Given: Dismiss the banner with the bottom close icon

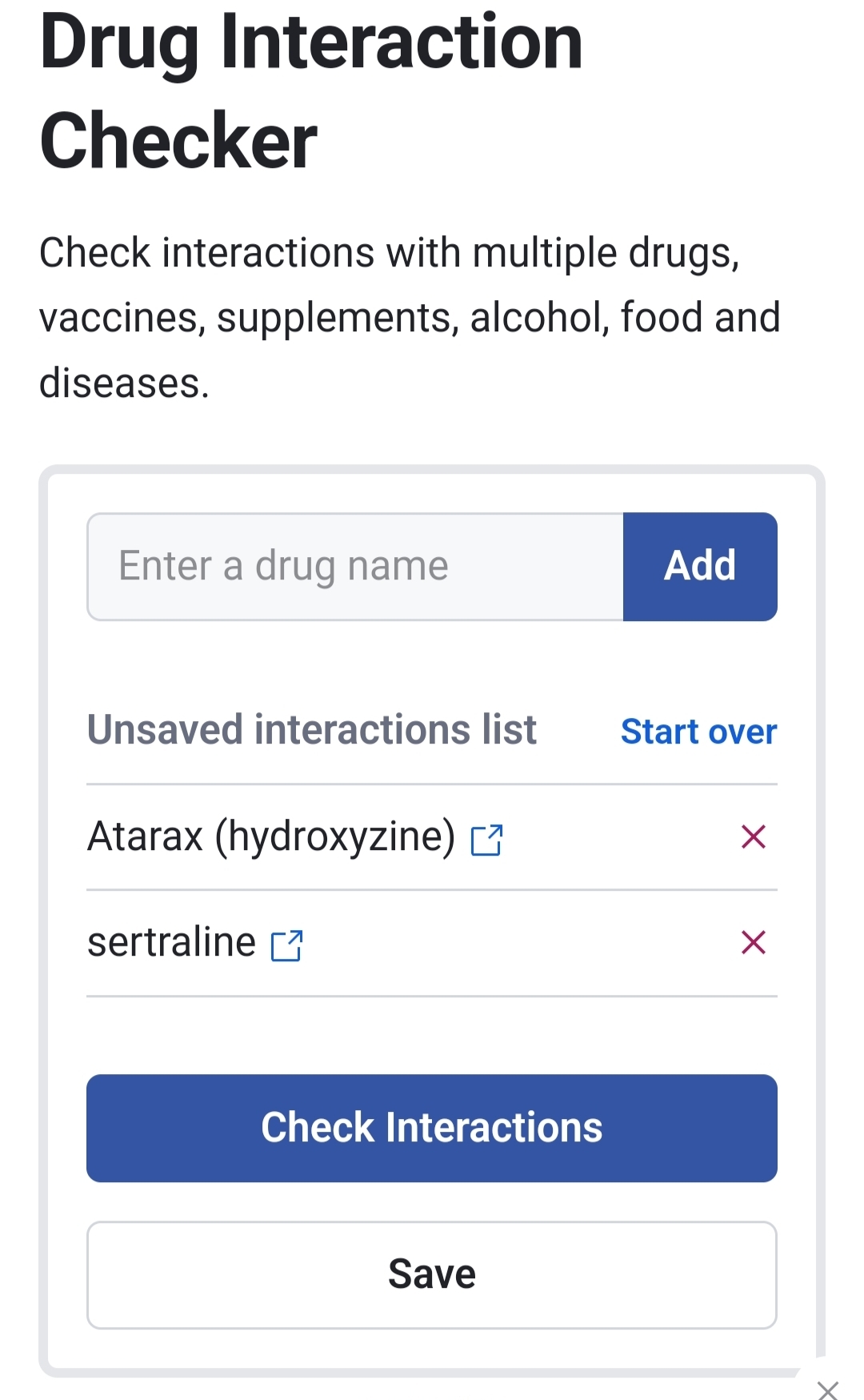Looking at the screenshot, I should [828, 1390].
